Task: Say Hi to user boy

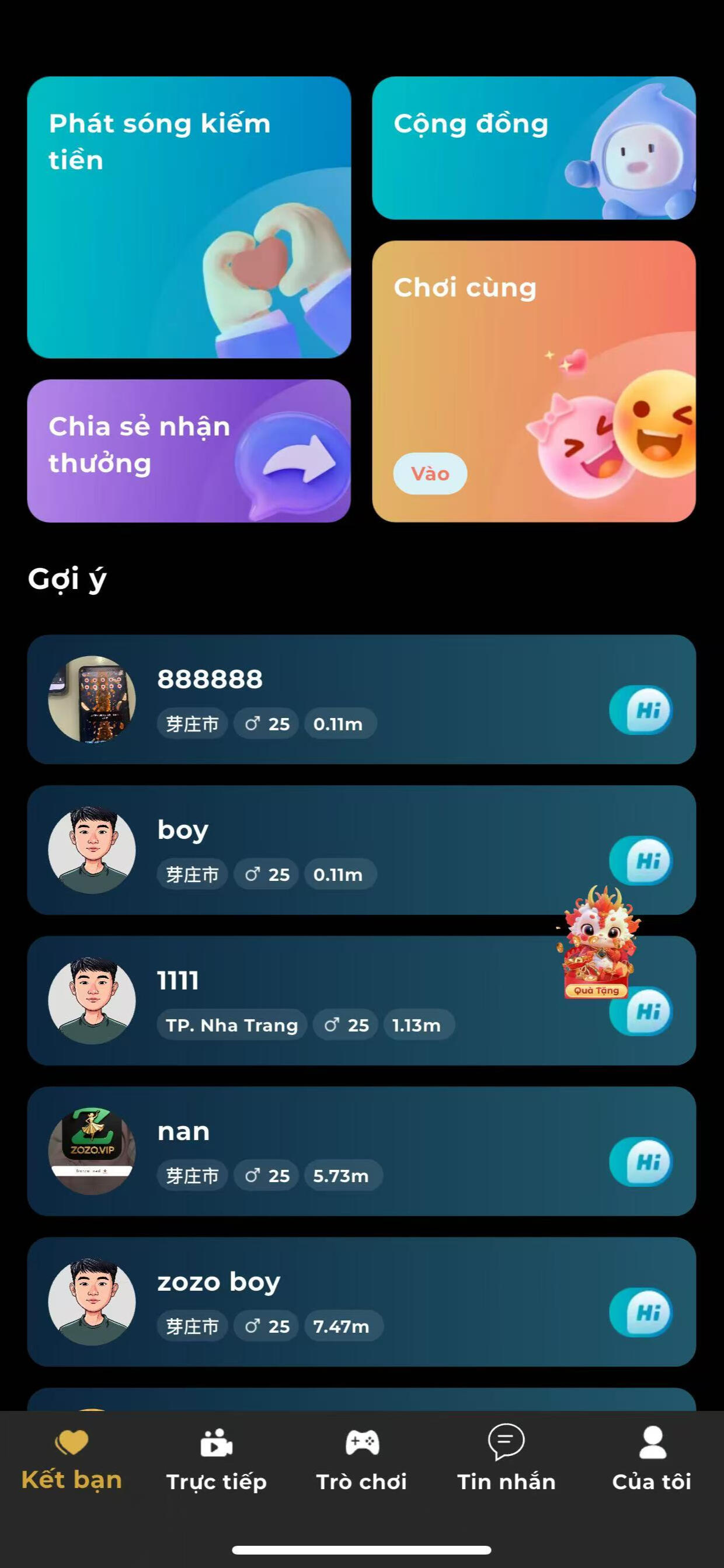Action: (641, 860)
